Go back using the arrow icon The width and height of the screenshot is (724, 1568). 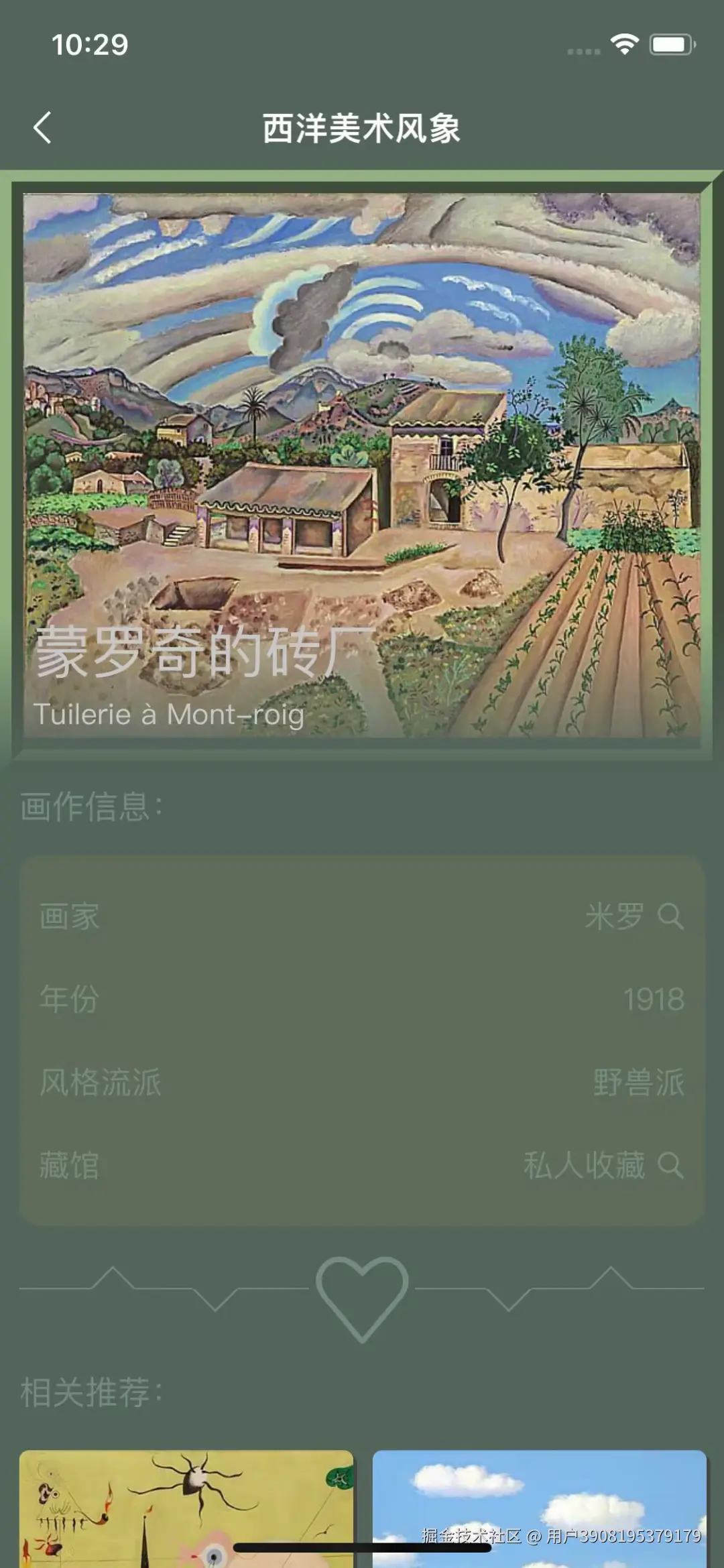coord(42,127)
